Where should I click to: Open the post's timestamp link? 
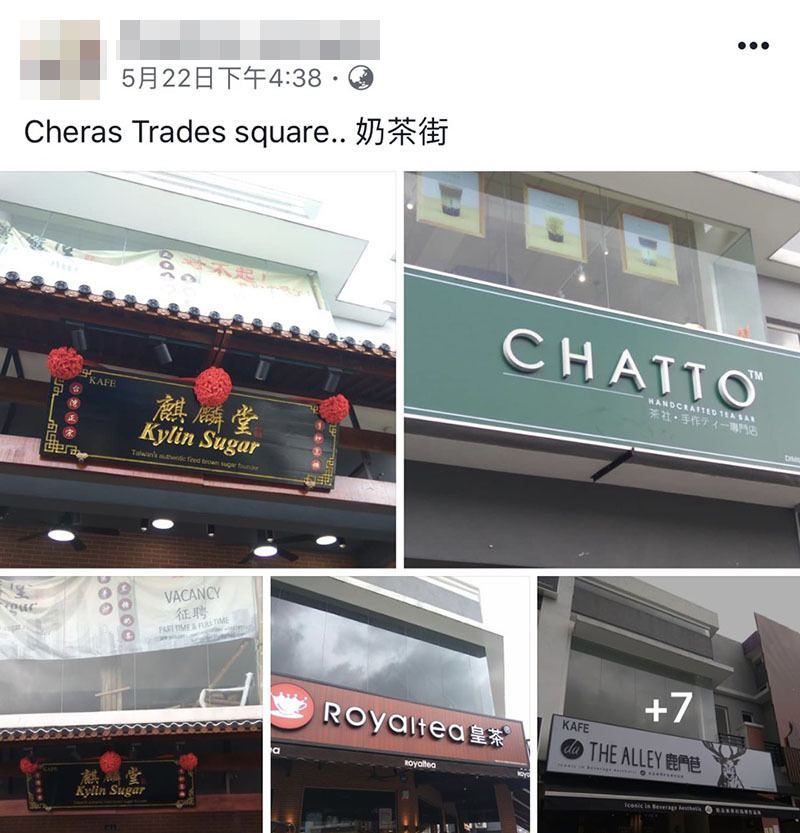point(221,78)
